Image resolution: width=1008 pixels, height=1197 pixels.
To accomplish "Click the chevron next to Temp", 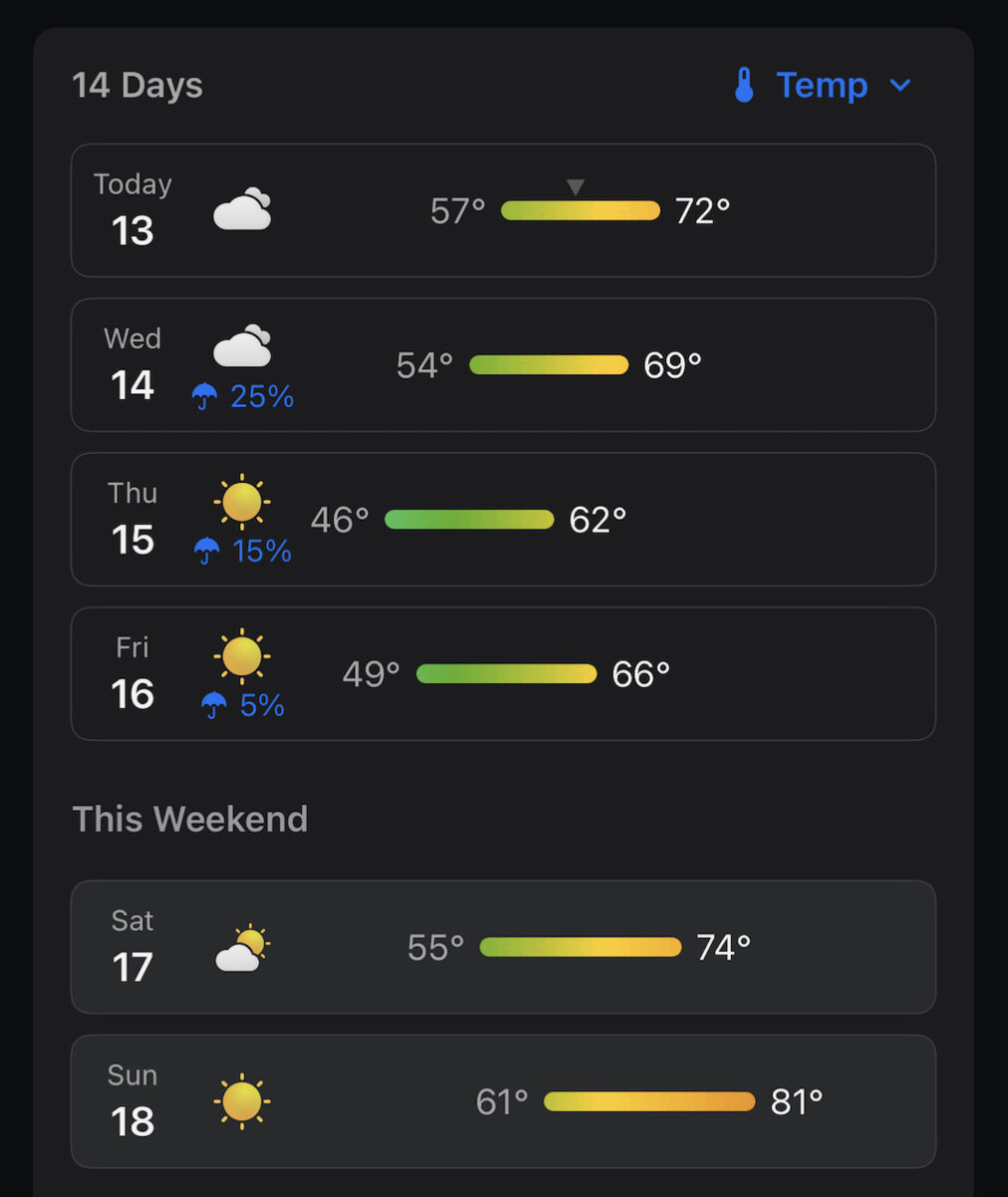I will (900, 86).
